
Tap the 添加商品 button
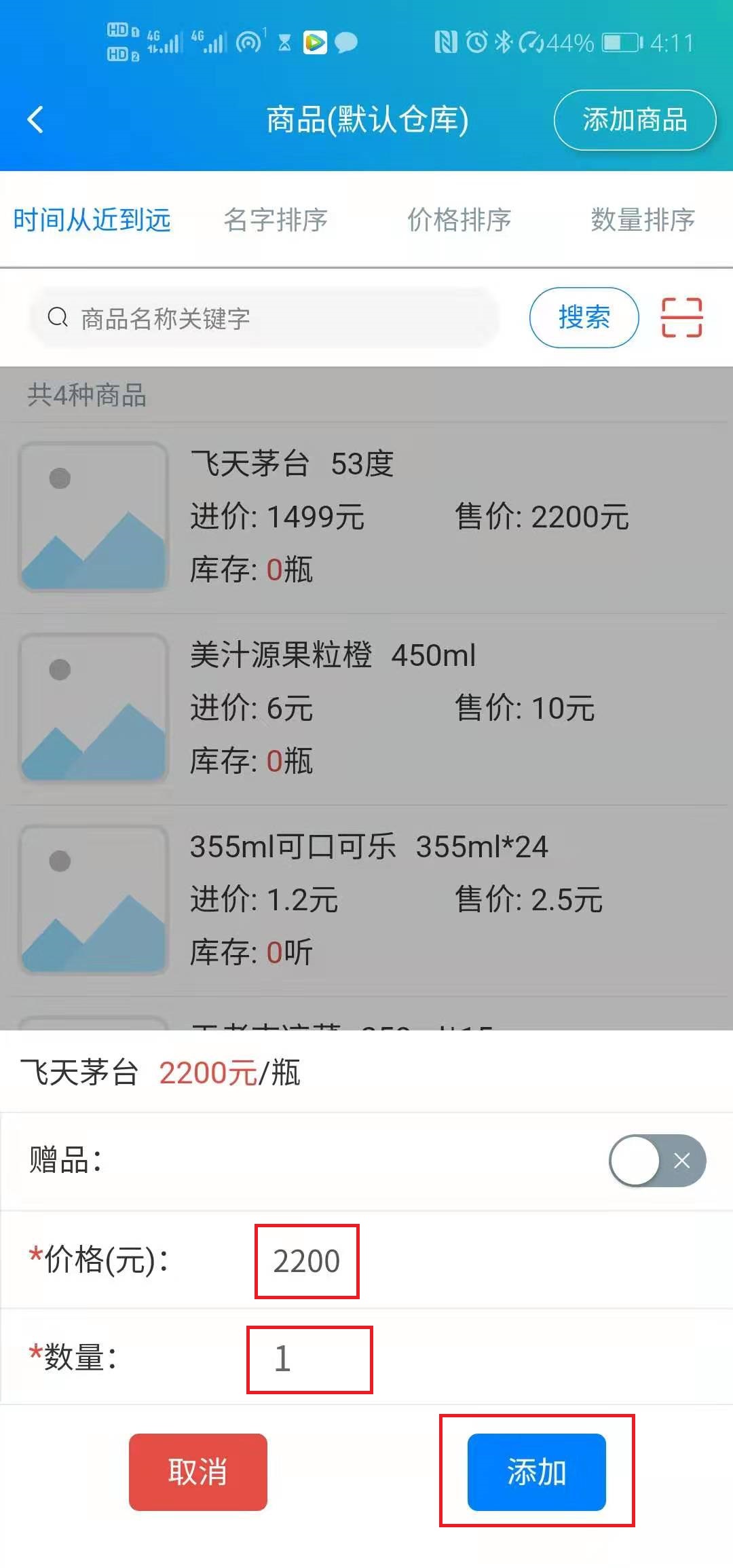click(635, 120)
